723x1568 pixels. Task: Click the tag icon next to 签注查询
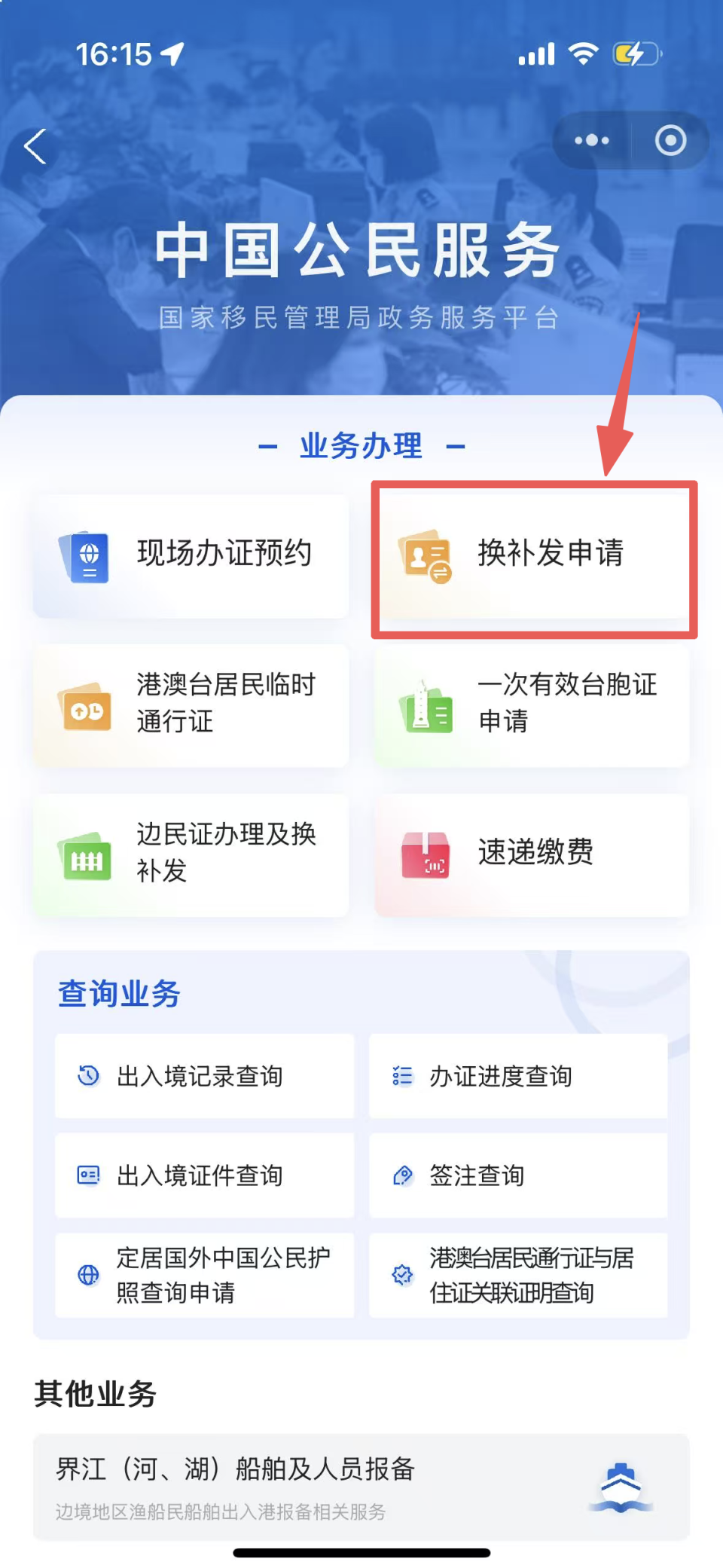(x=404, y=1175)
